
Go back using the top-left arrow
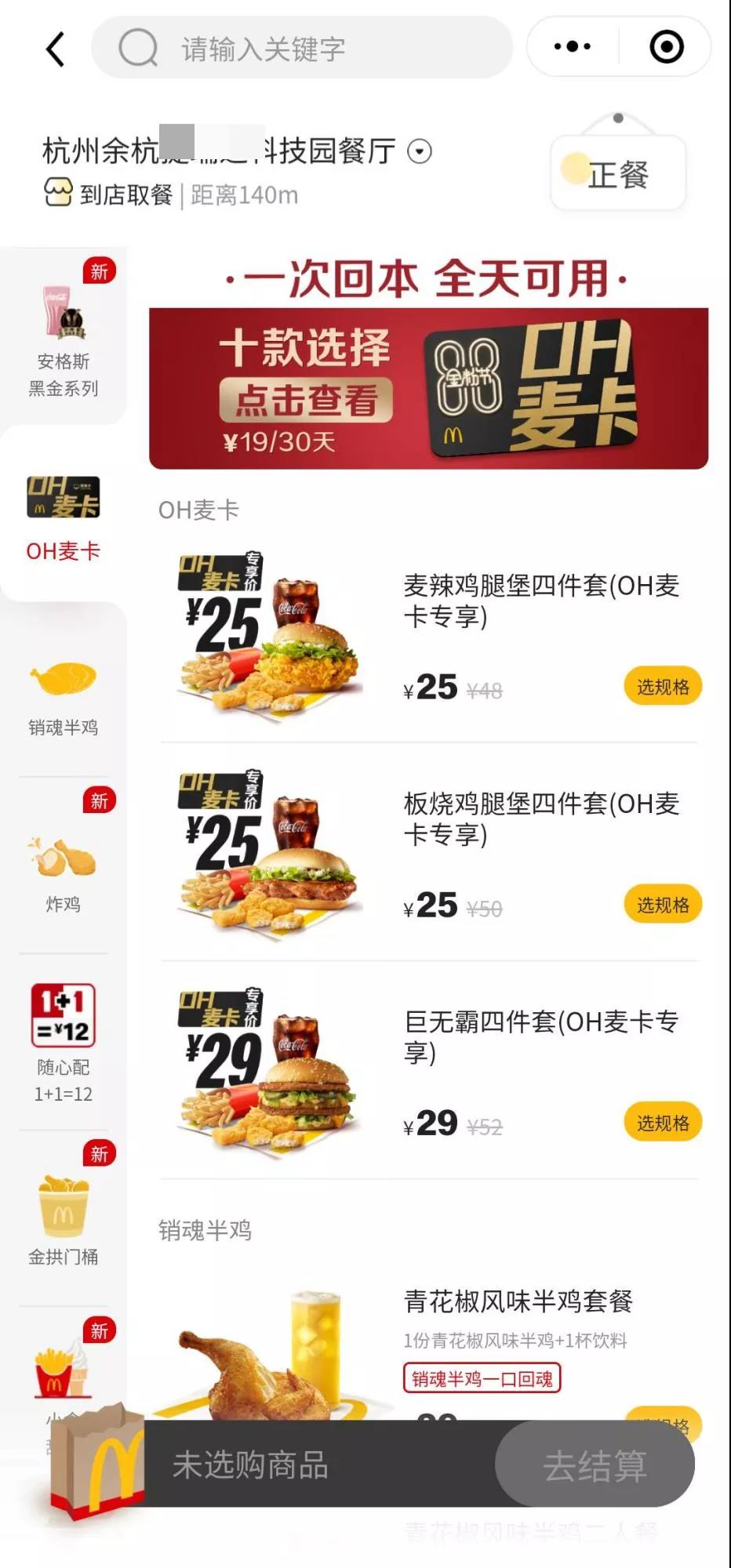[x=55, y=49]
